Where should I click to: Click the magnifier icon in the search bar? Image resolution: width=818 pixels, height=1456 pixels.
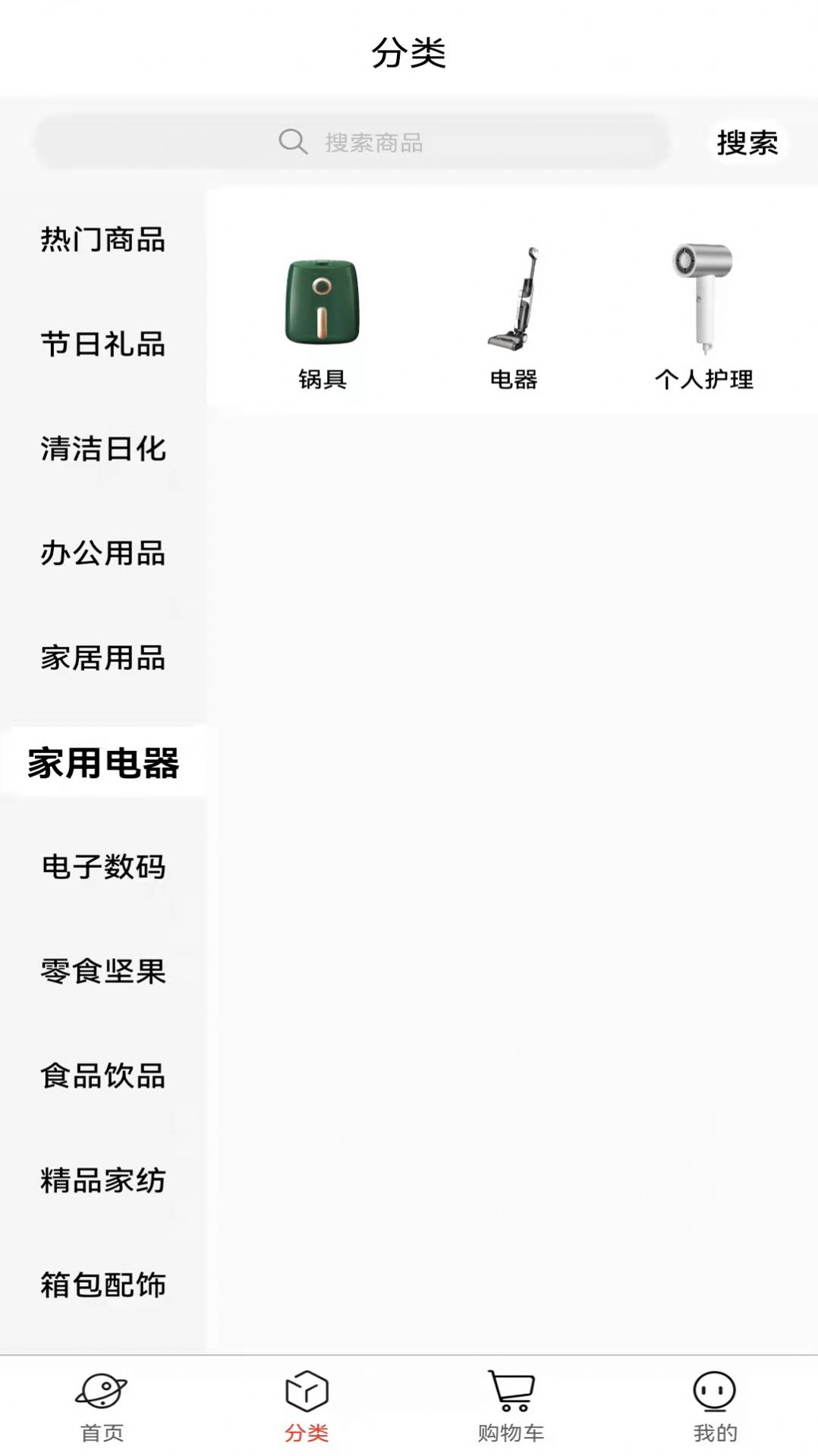click(x=291, y=140)
